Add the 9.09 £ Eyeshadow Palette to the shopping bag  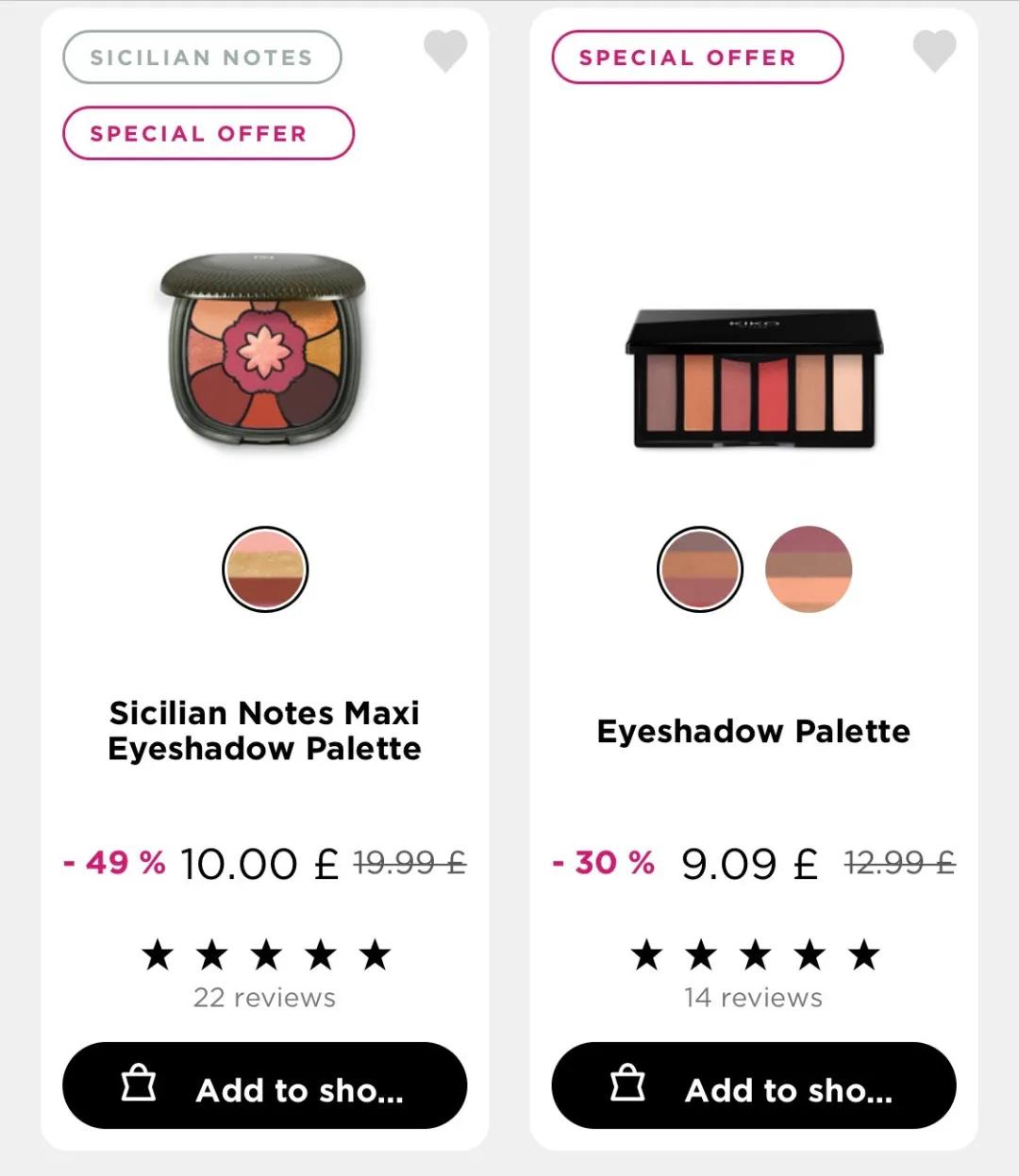(753, 1085)
